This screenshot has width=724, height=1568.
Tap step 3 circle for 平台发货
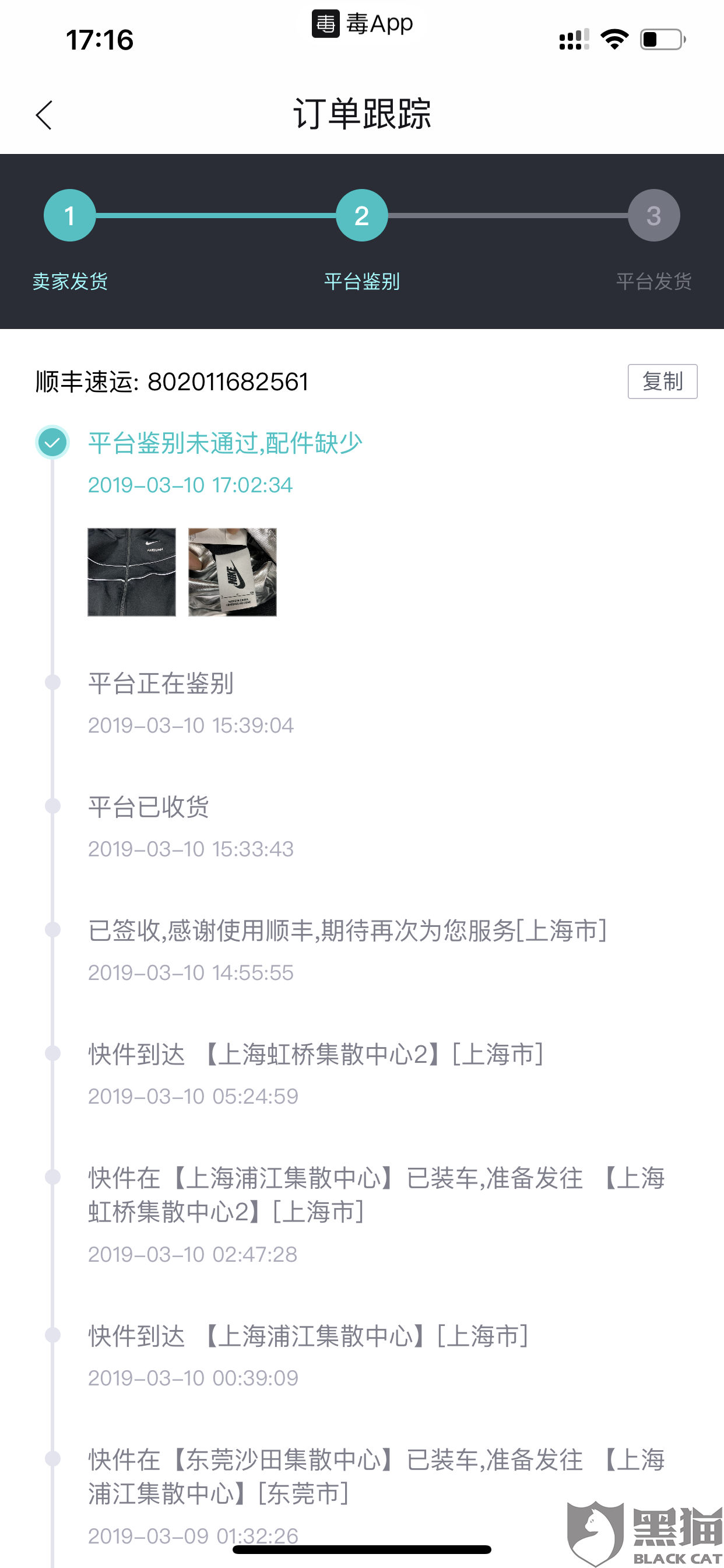click(x=653, y=214)
